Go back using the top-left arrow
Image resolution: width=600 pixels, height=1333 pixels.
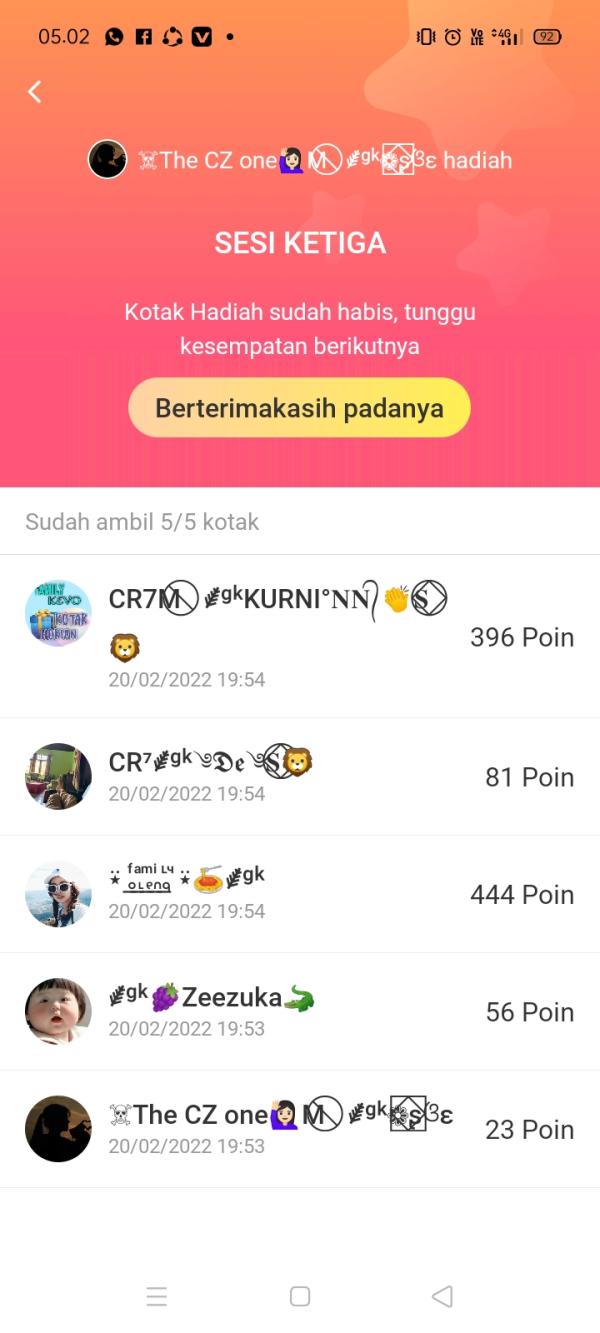pos(35,92)
